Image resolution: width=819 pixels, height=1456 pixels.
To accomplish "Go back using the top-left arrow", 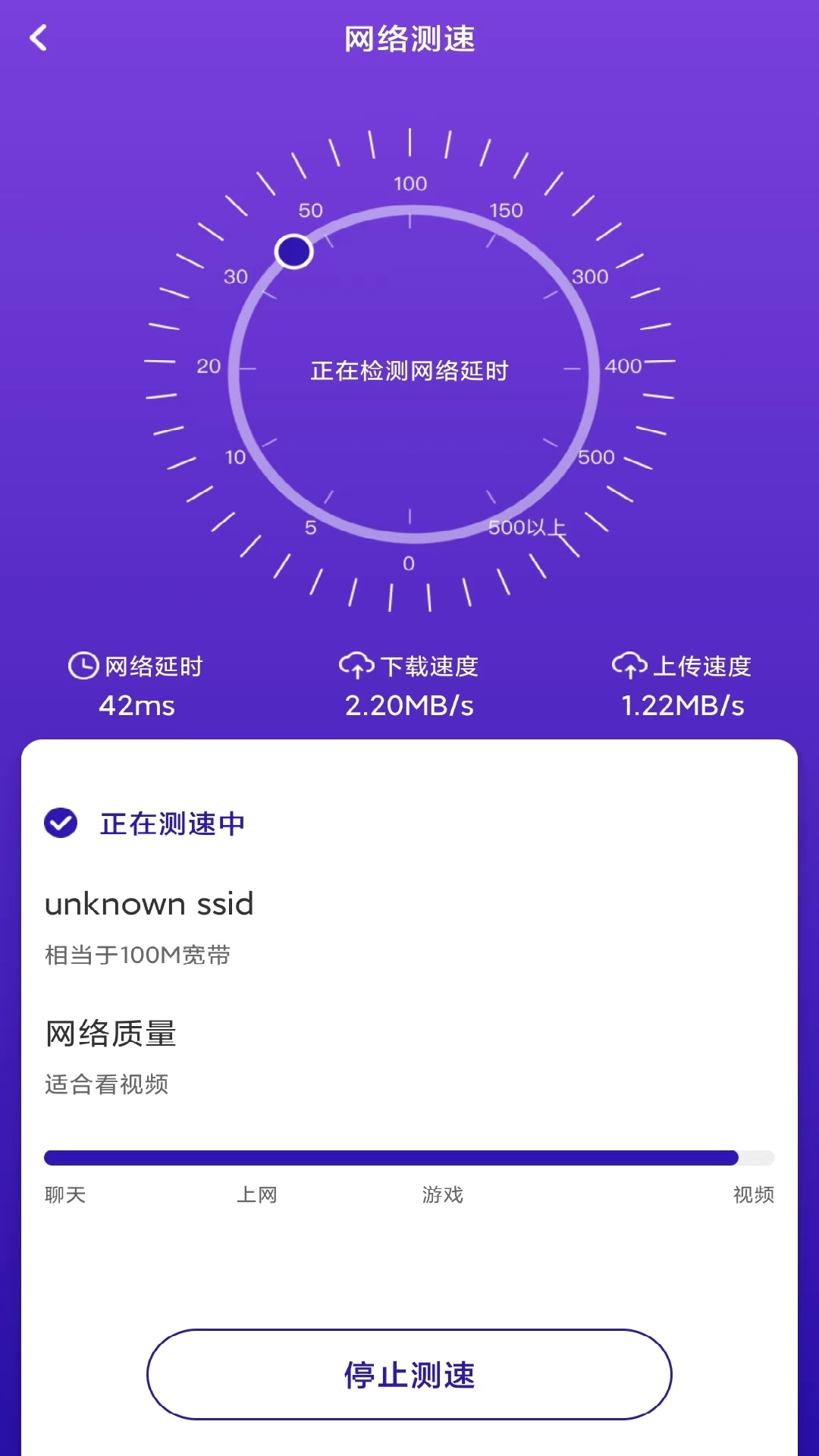I will (38, 38).
